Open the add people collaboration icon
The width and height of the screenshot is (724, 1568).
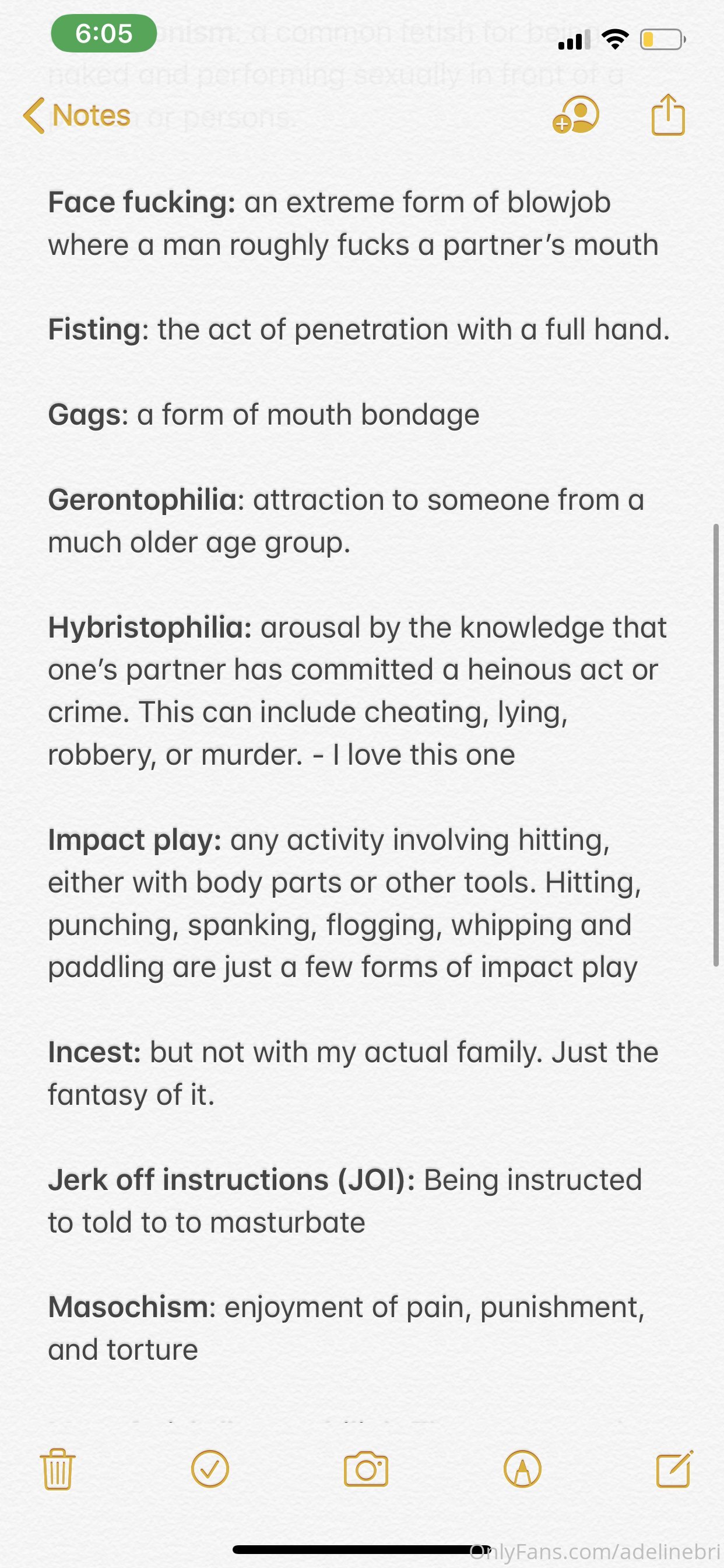click(x=575, y=114)
